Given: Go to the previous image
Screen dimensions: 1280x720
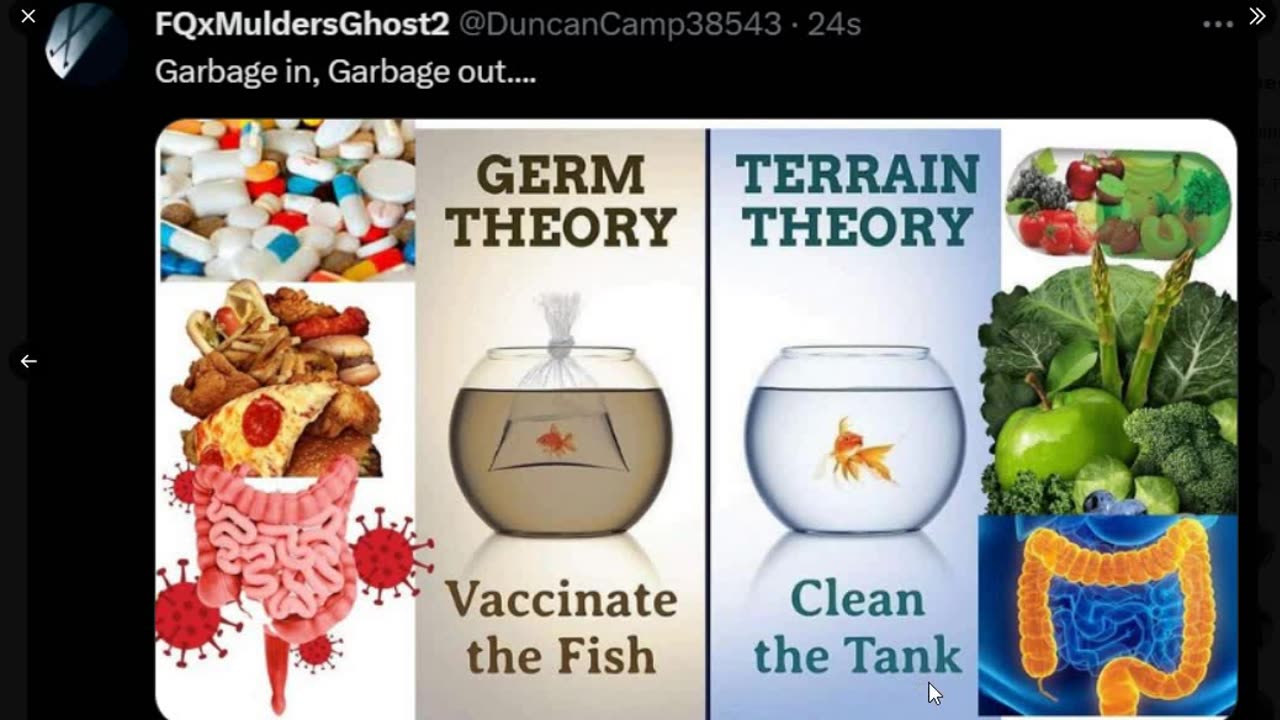Looking at the screenshot, I should 28,361.
